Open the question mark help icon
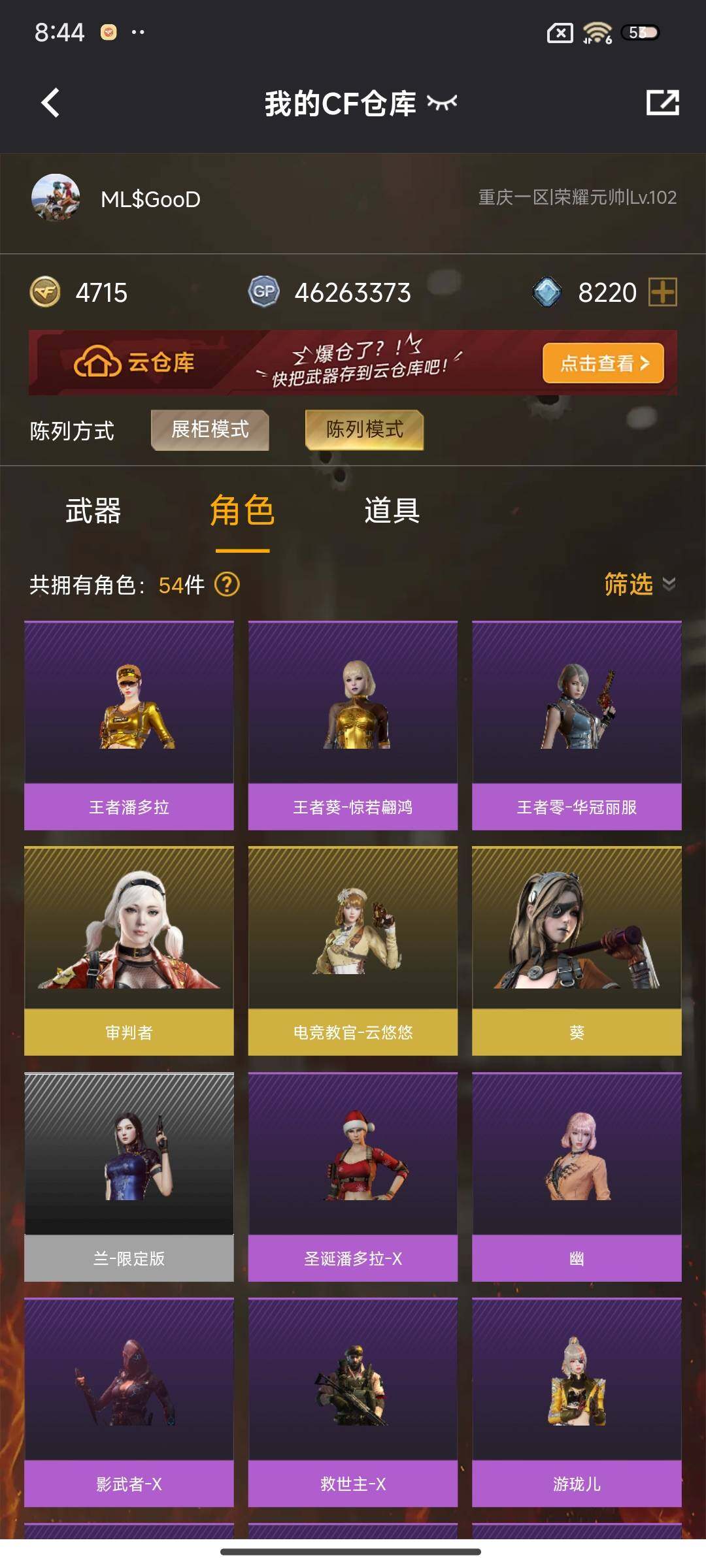Screen dimensions: 706x1568 (227, 585)
